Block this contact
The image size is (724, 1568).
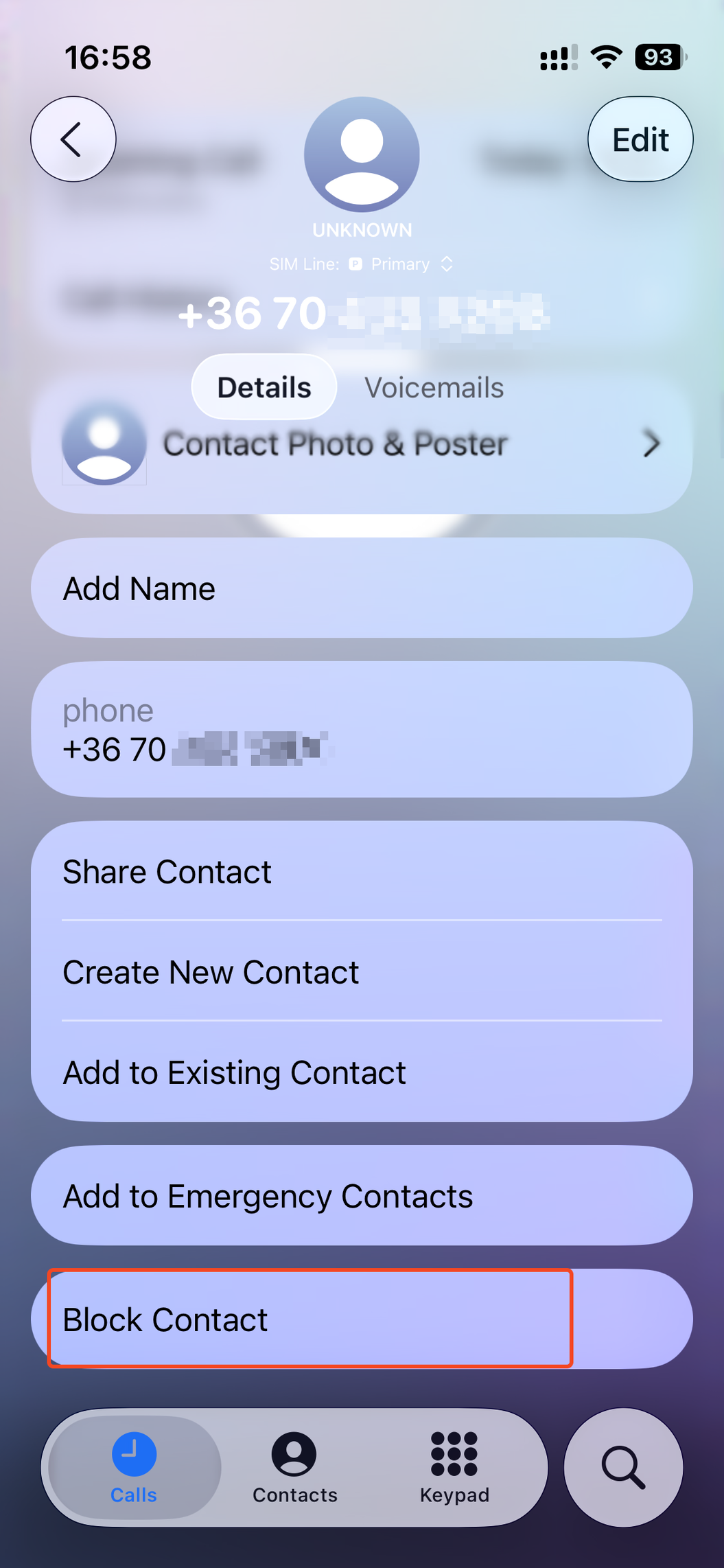click(310, 1319)
